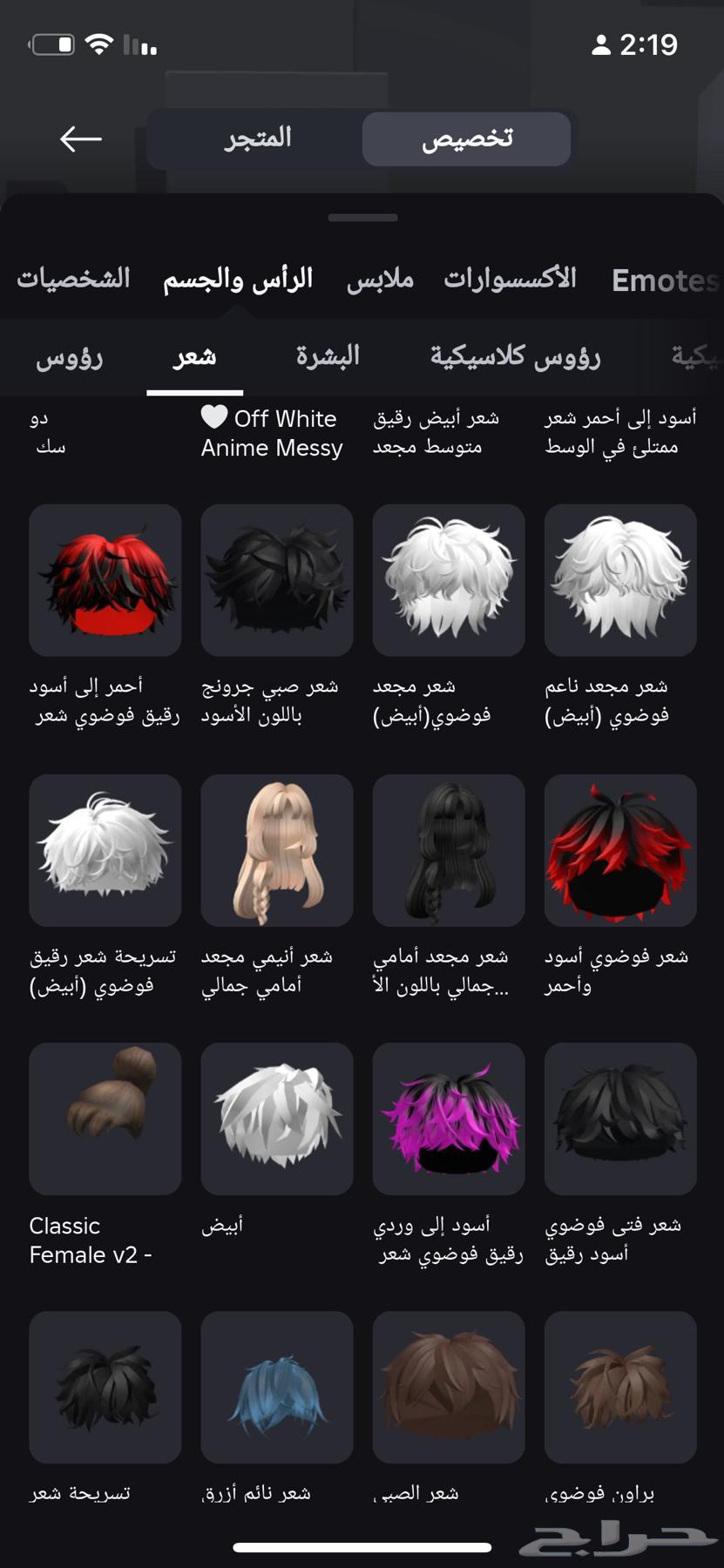Equip the شعر صبي جرونج black hair

[x=276, y=580]
